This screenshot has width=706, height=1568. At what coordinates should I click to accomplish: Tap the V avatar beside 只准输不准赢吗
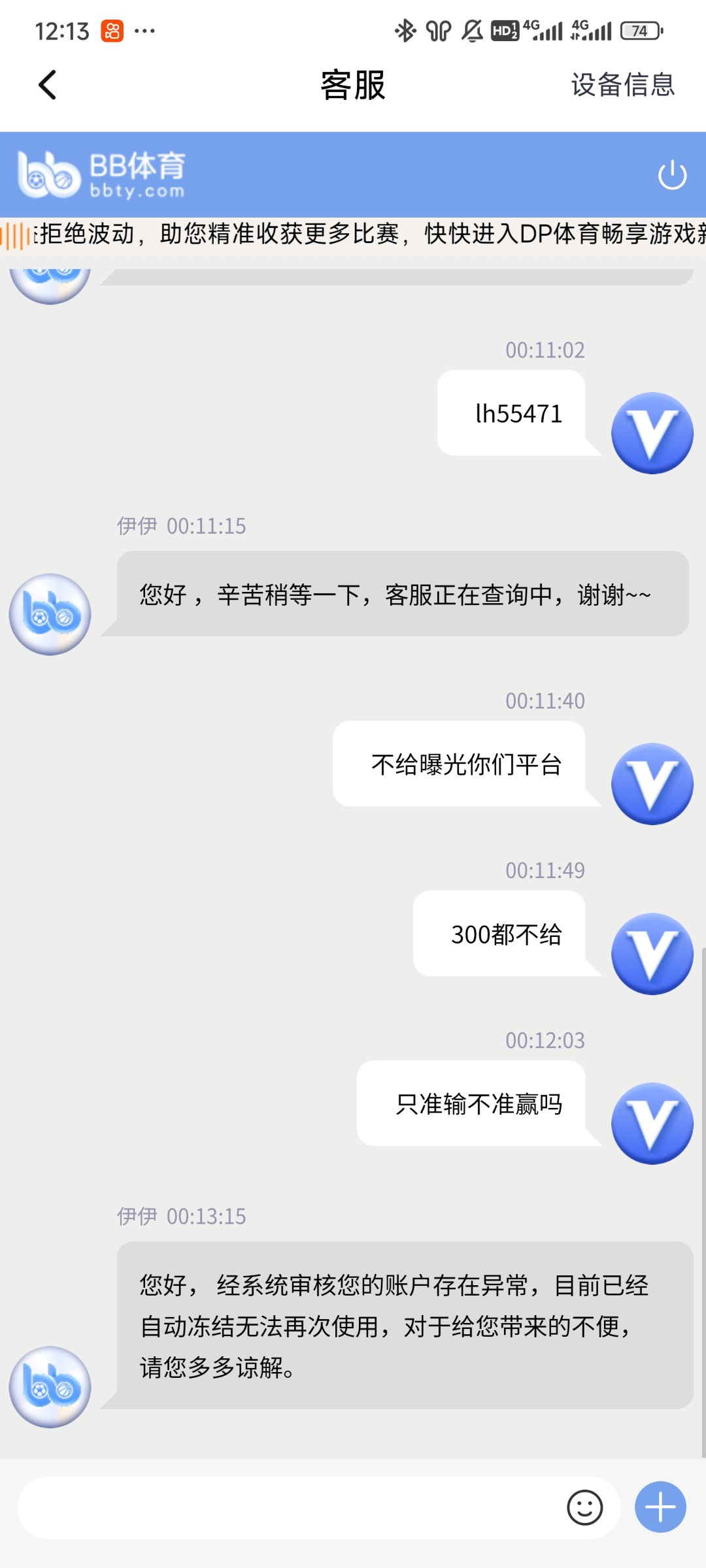652,1122
